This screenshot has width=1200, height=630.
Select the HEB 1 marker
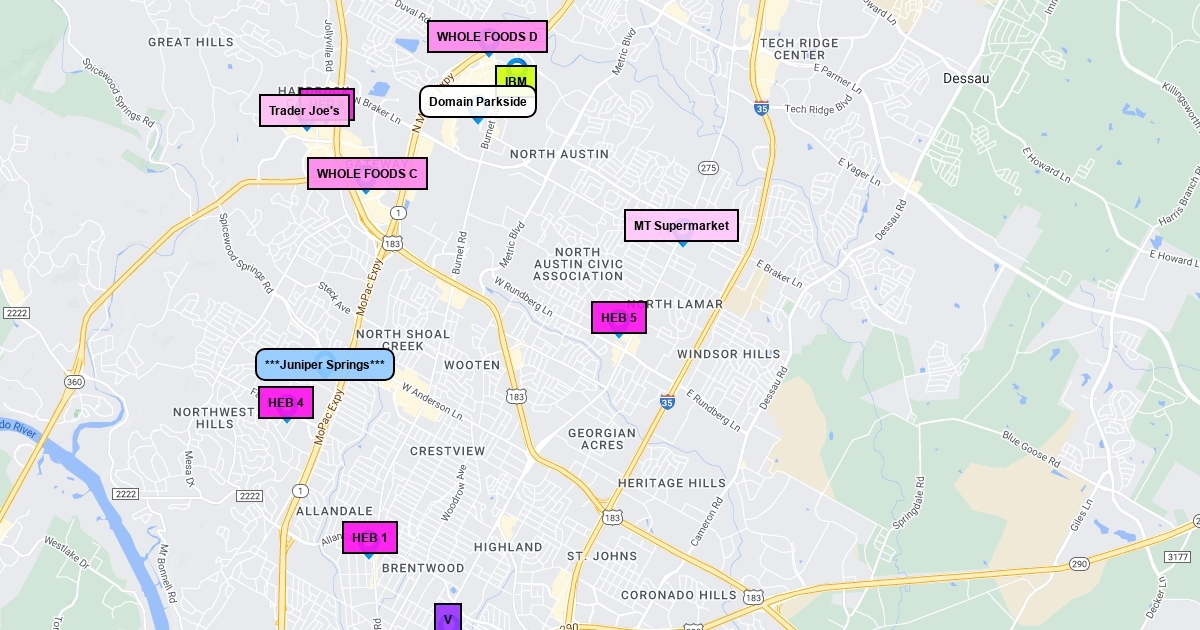click(370, 538)
